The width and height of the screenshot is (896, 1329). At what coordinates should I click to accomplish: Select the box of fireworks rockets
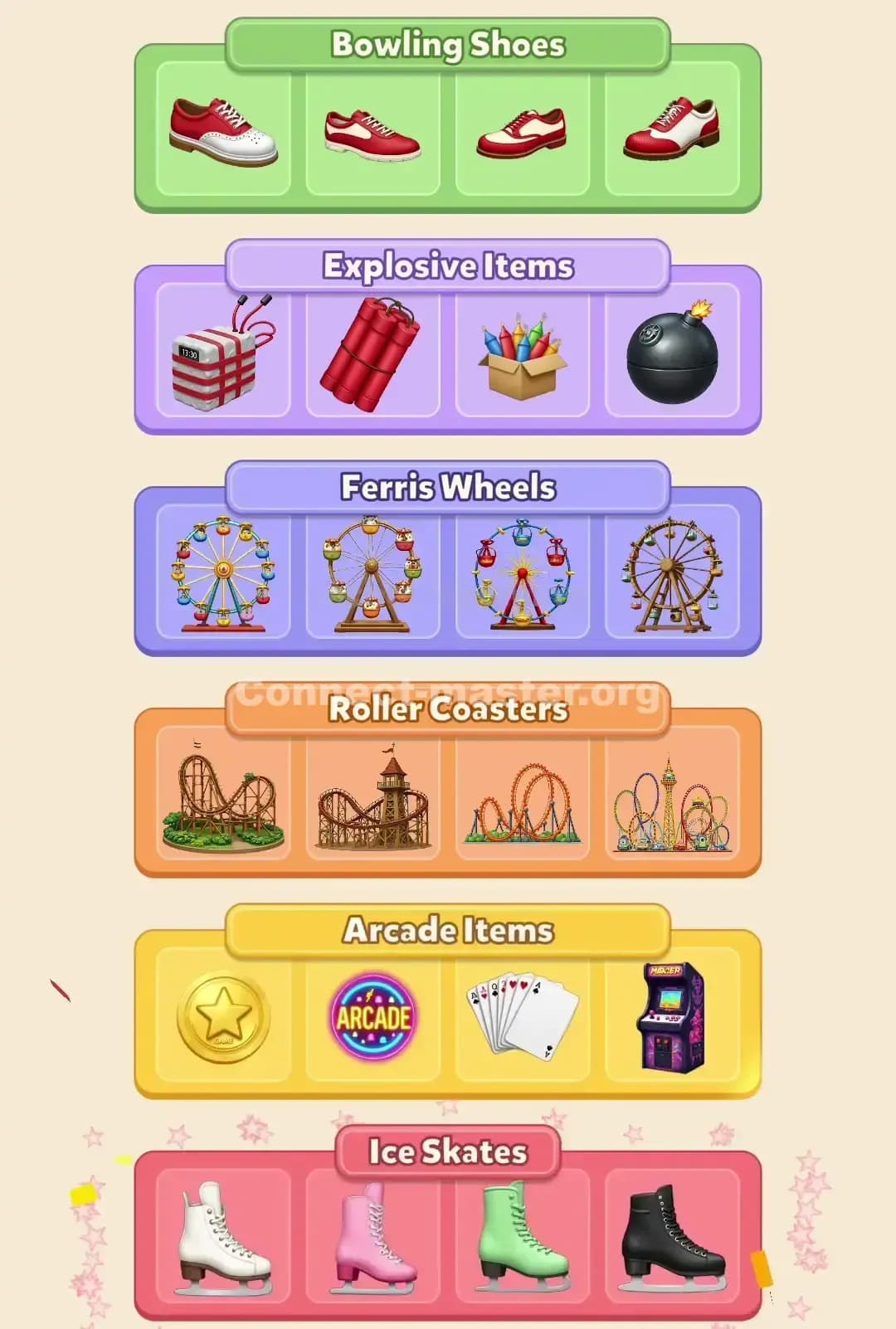click(x=523, y=357)
